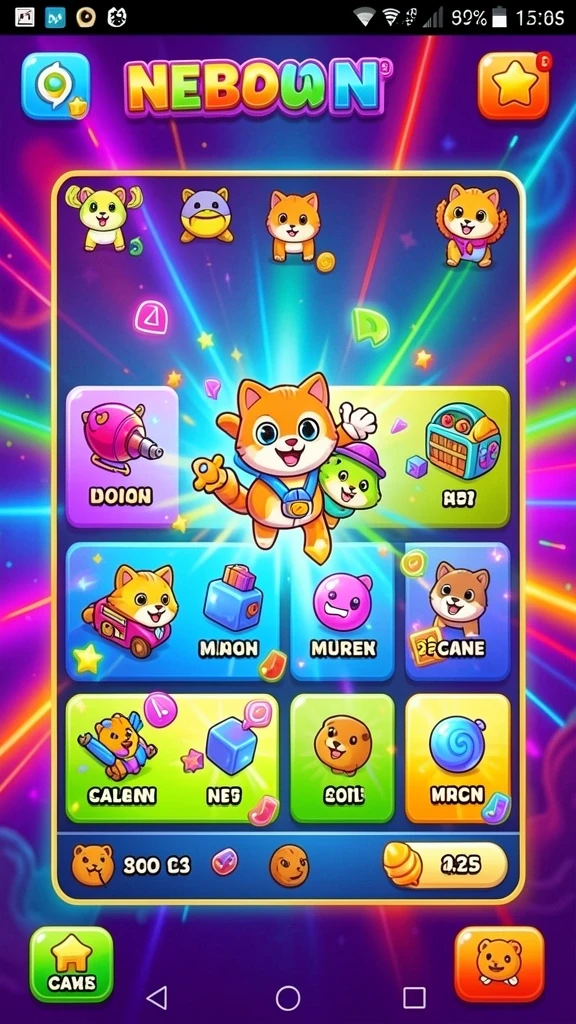
Task: Open the CALENN tile
Action: click(172, 758)
